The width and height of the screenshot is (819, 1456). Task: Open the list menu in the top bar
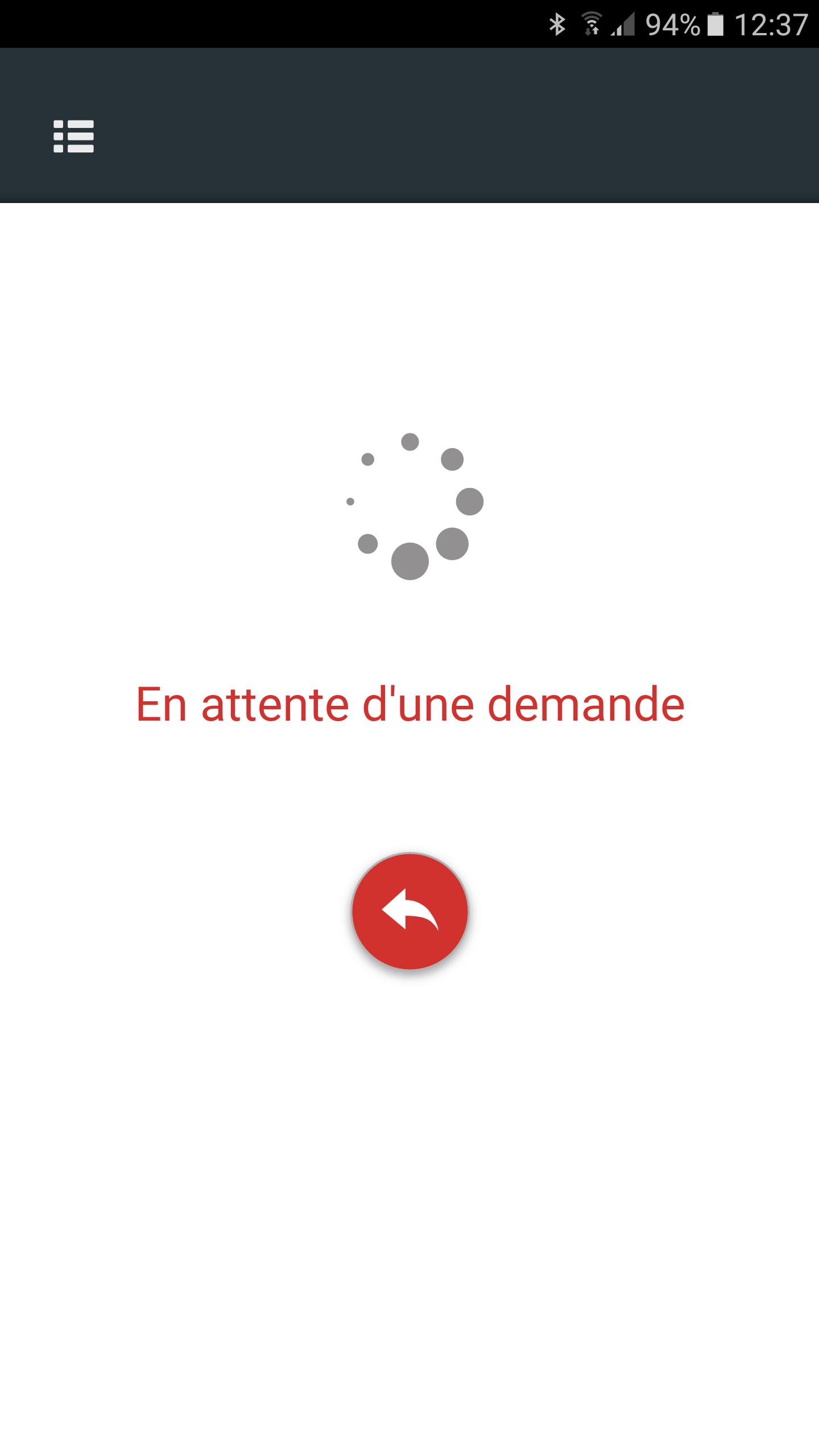point(73,136)
